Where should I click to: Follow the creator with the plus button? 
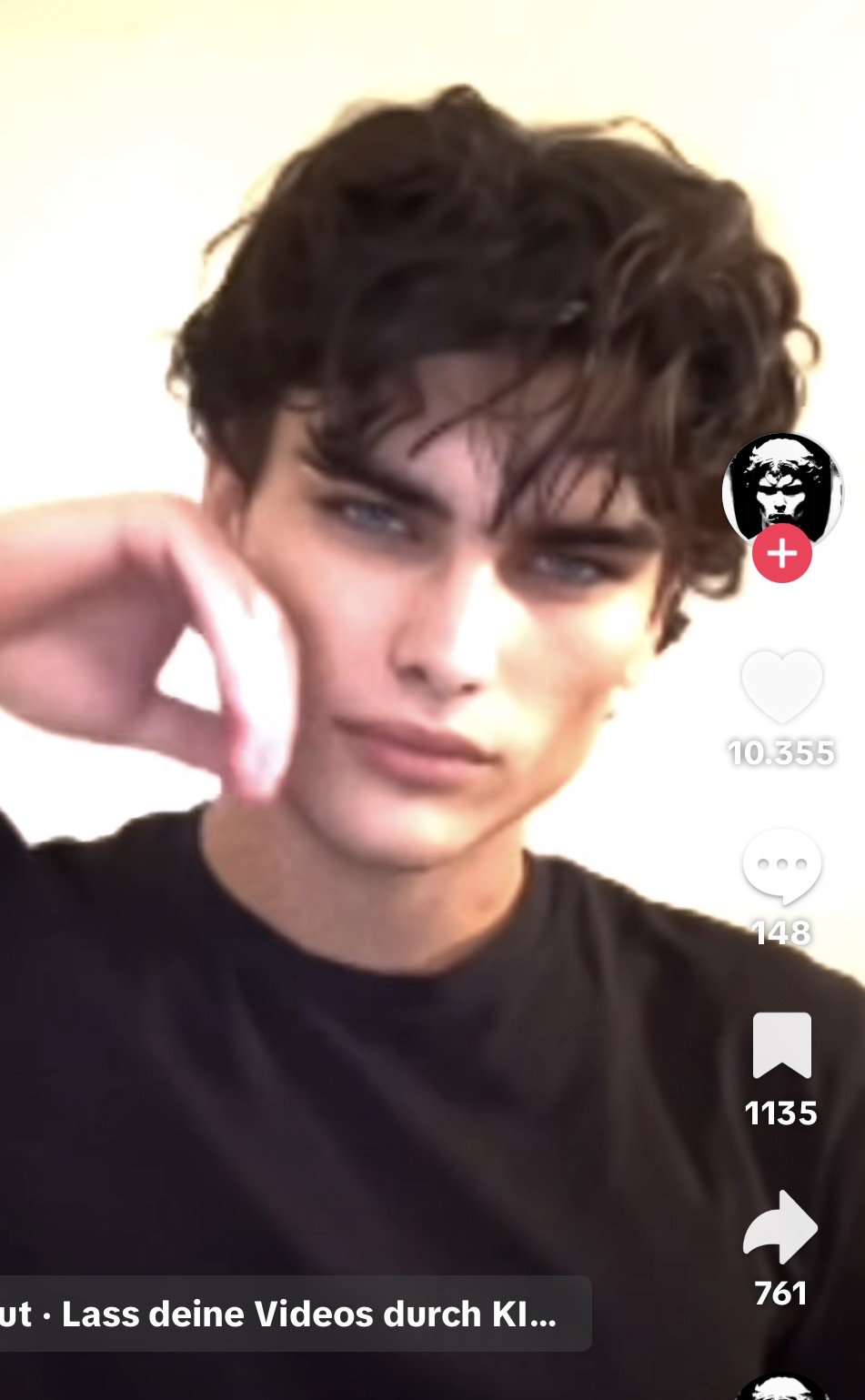click(781, 554)
